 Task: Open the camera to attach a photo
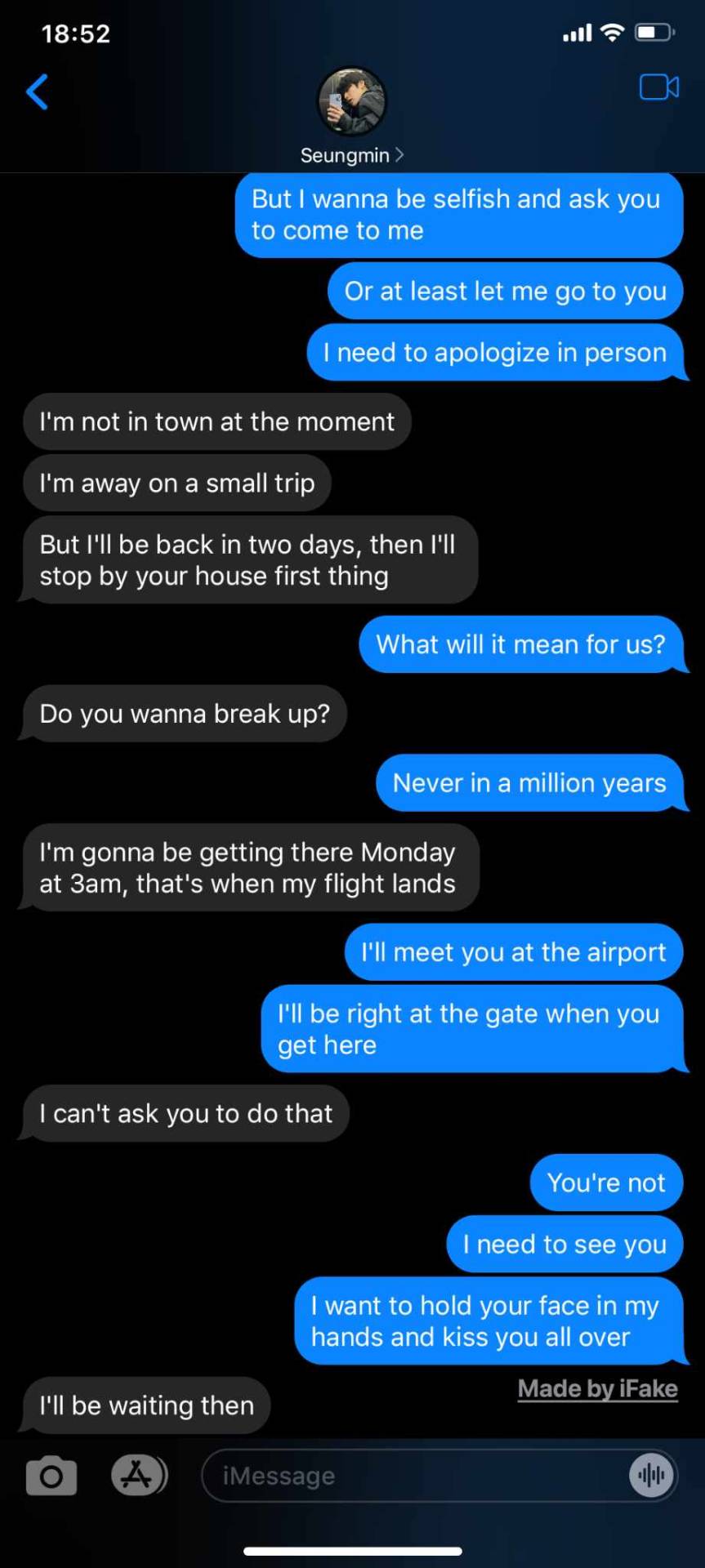(x=51, y=1476)
